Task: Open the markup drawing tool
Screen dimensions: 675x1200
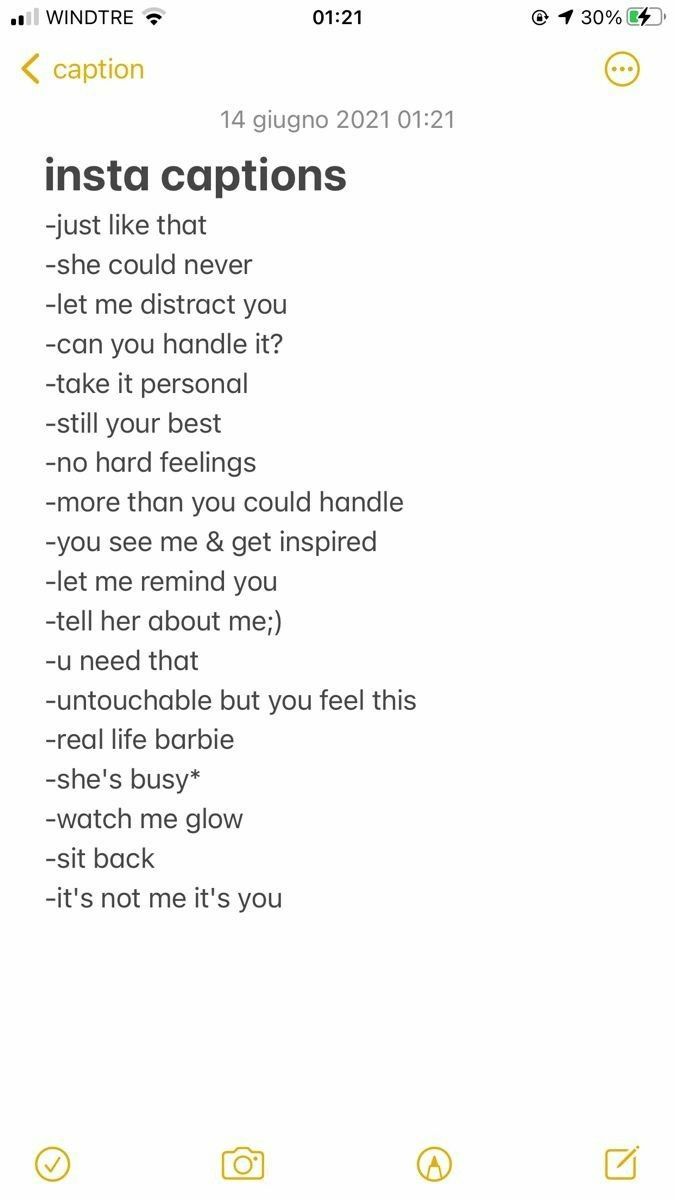Action: pyautogui.click(x=434, y=1163)
